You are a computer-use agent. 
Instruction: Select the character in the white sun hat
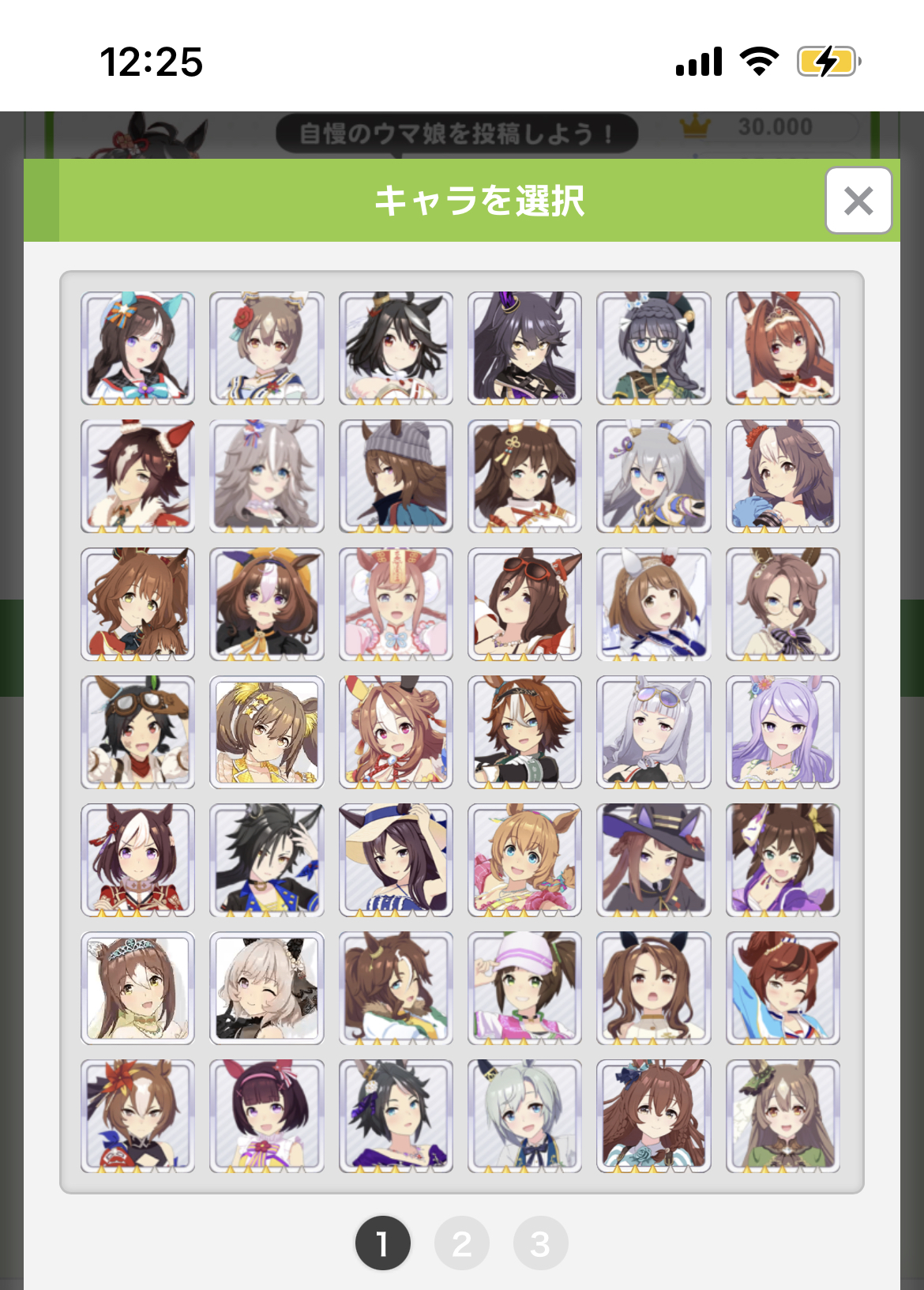[x=396, y=860]
